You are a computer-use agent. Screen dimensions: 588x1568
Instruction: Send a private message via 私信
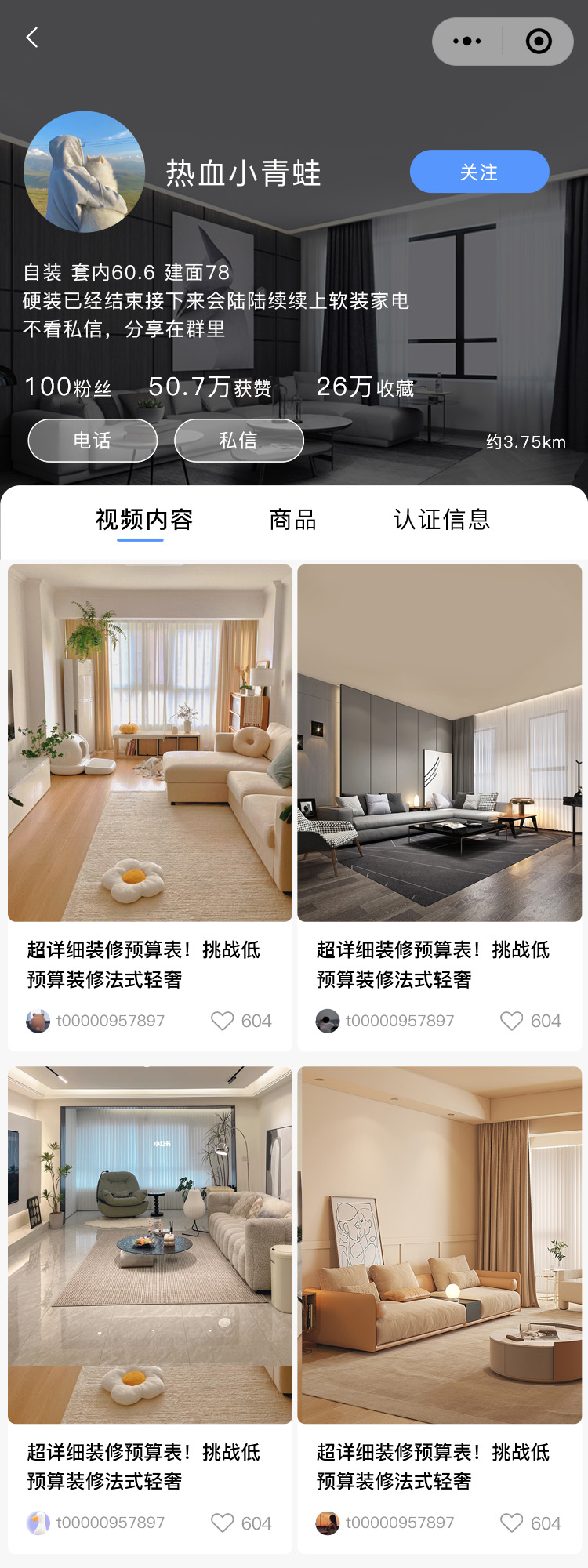[238, 441]
